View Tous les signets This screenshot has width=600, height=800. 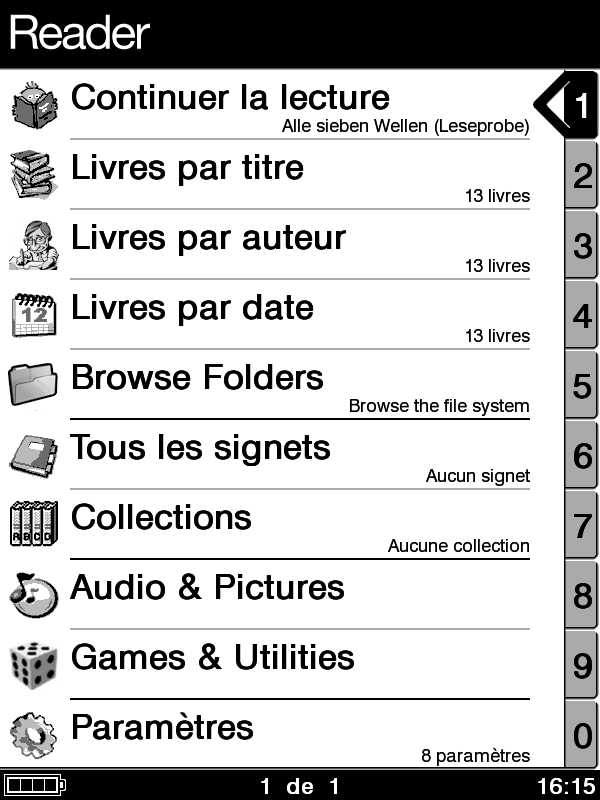click(x=200, y=448)
